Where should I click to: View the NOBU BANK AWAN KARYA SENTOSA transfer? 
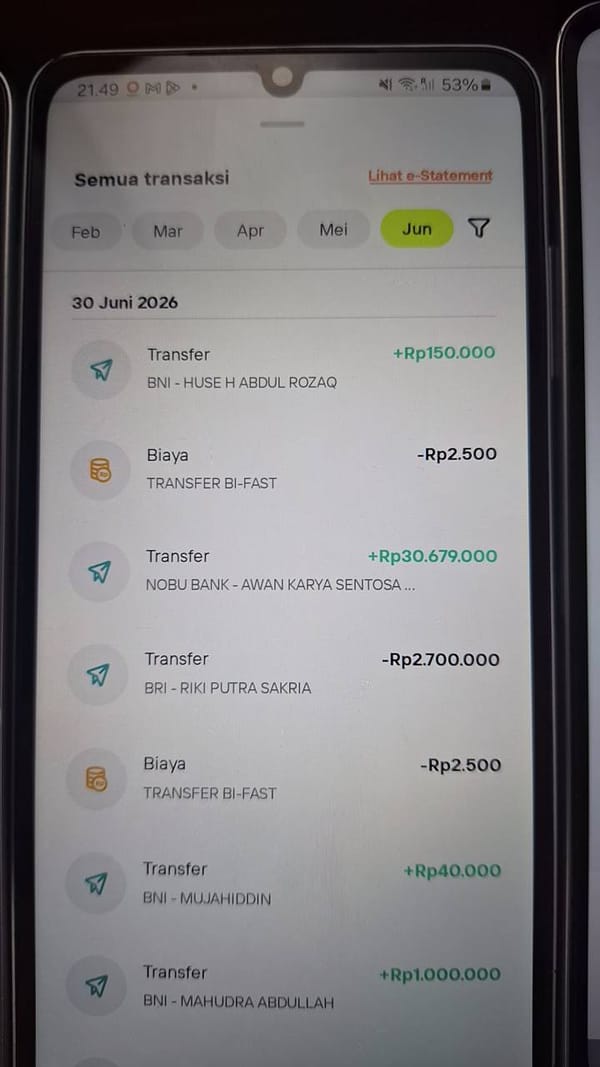point(284,570)
